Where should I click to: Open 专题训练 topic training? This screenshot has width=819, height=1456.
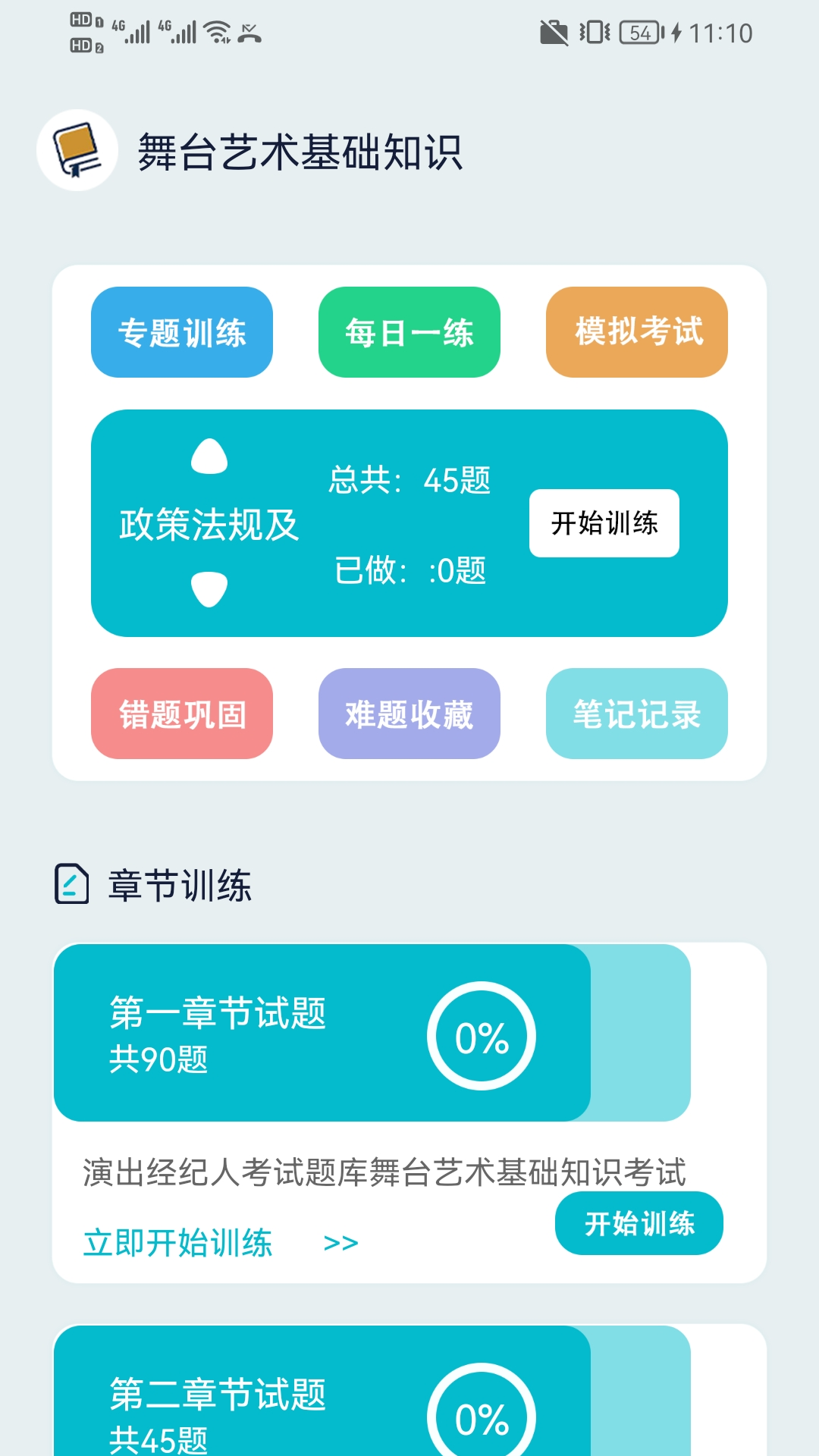(x=182, y=332)
